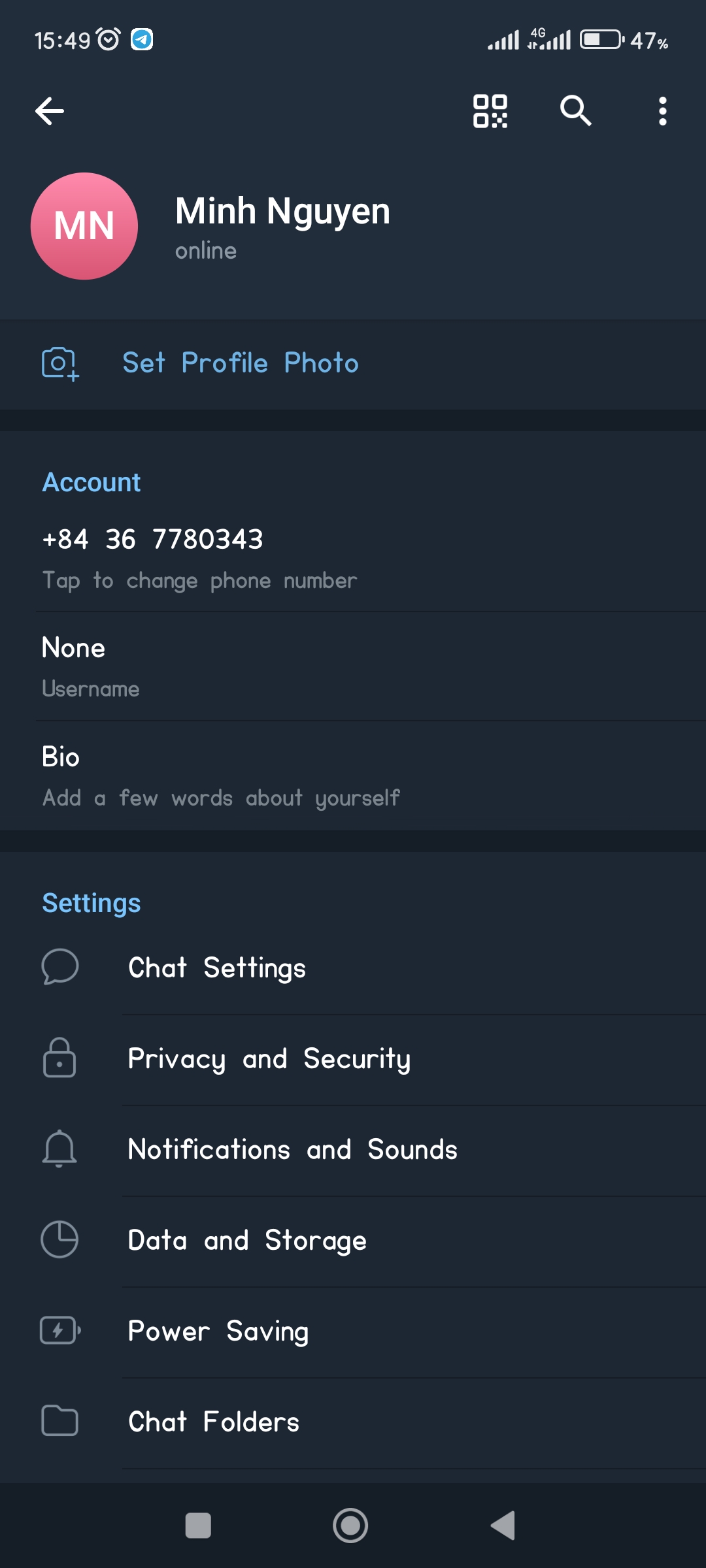Open the QR code icon
The width and height of the screenshot is (706, 1568).
point(490,111)
